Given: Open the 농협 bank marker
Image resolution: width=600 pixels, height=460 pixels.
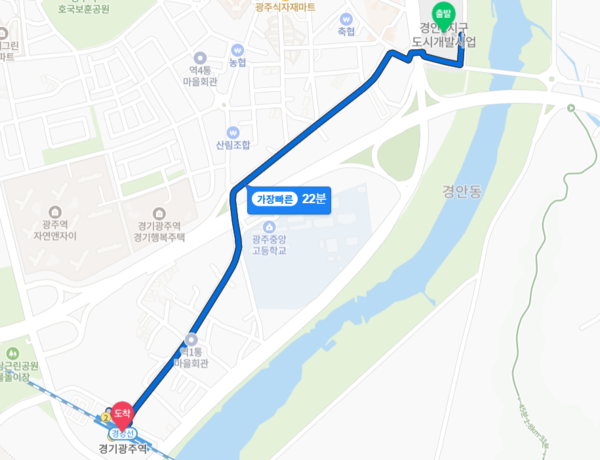Looking at the screenshot, I should tap(237, 49).
